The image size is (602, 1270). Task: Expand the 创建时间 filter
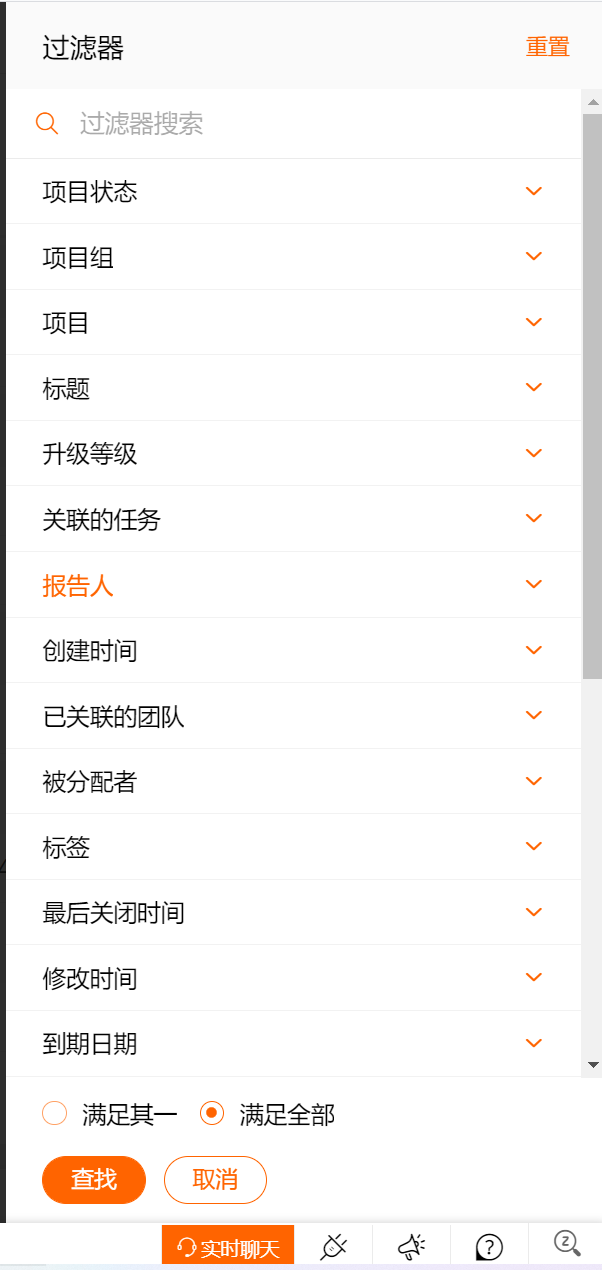(x=293, y=651)
